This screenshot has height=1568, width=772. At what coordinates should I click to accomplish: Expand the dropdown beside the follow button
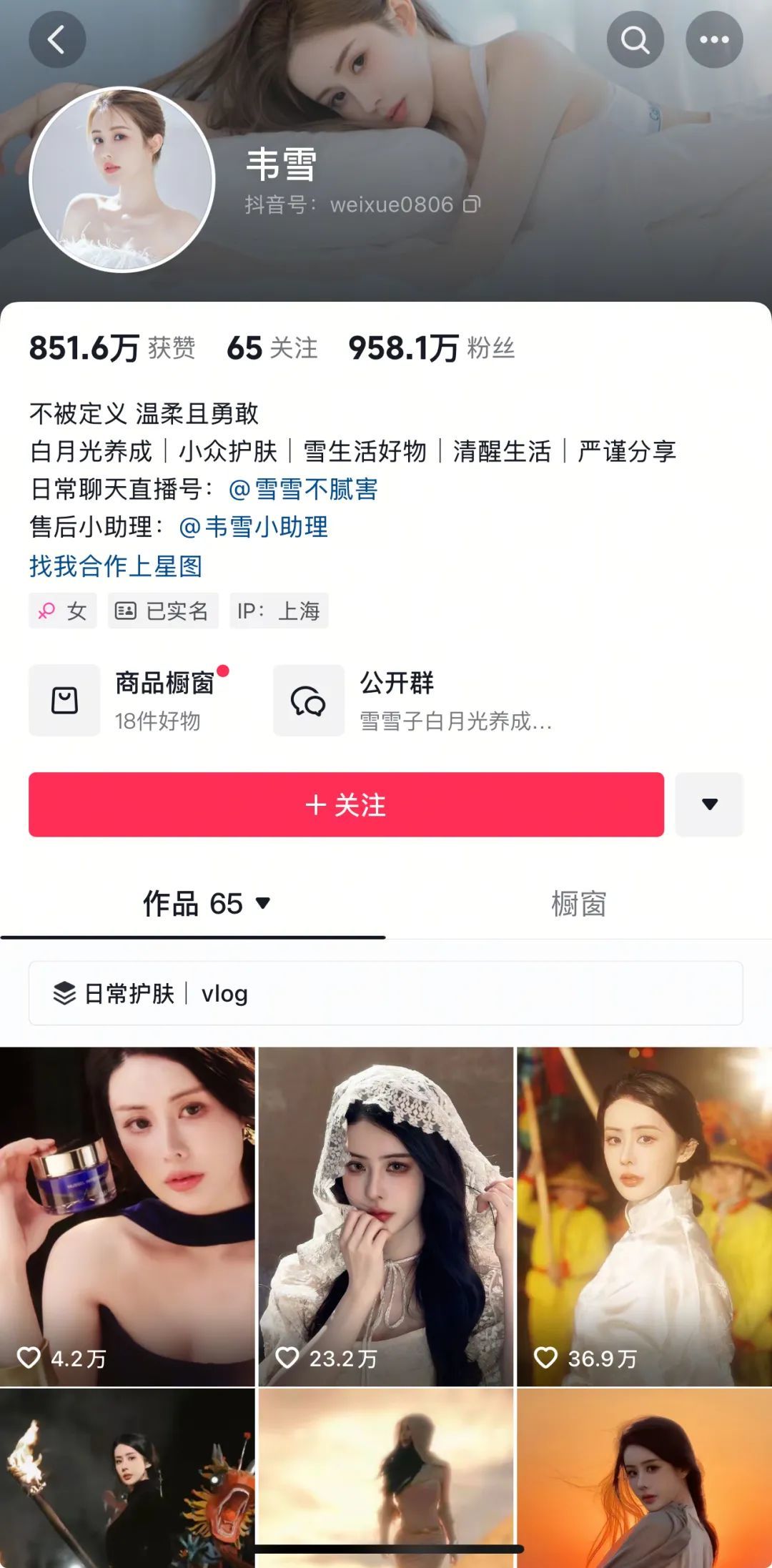709,804
